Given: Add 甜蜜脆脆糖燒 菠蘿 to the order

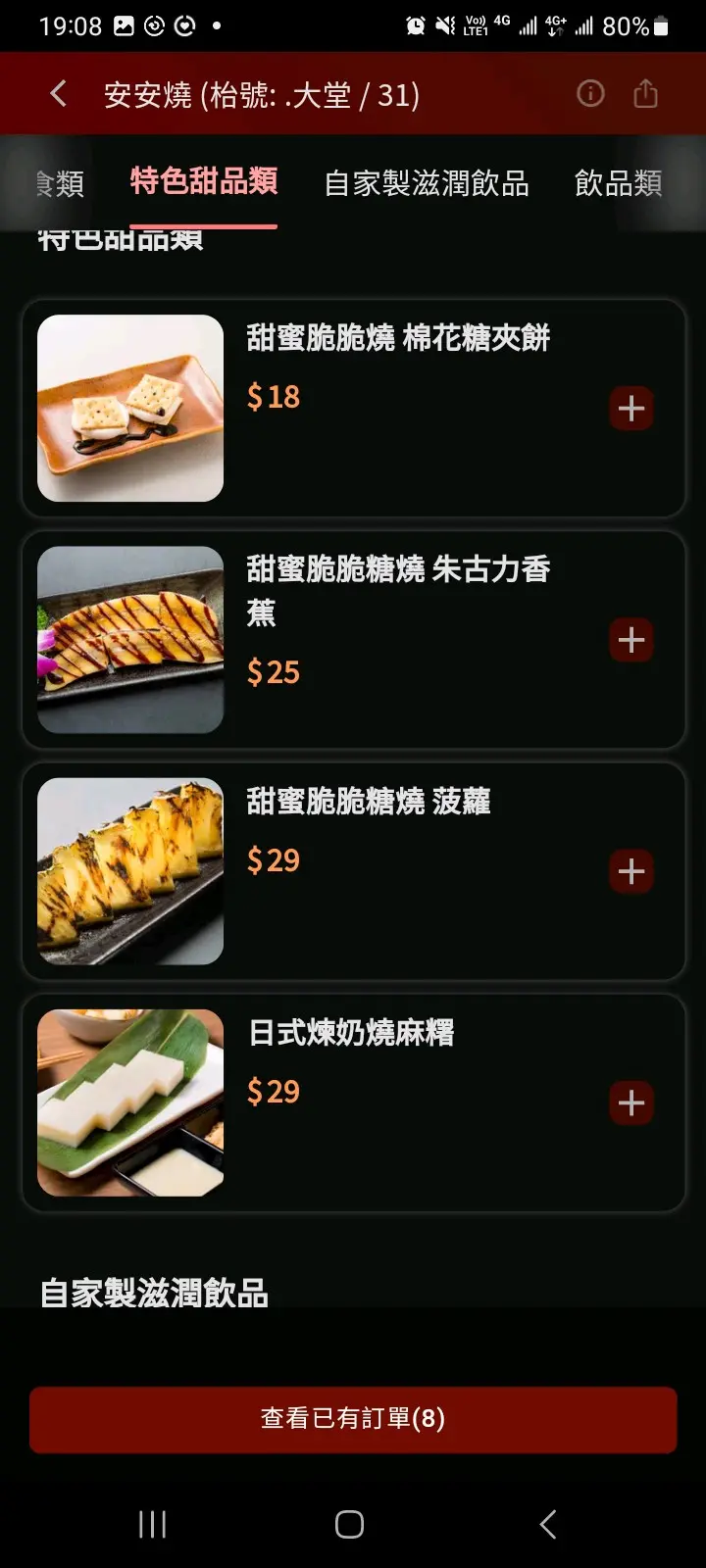Looking at the screenshot, I should tap(631, 871).
